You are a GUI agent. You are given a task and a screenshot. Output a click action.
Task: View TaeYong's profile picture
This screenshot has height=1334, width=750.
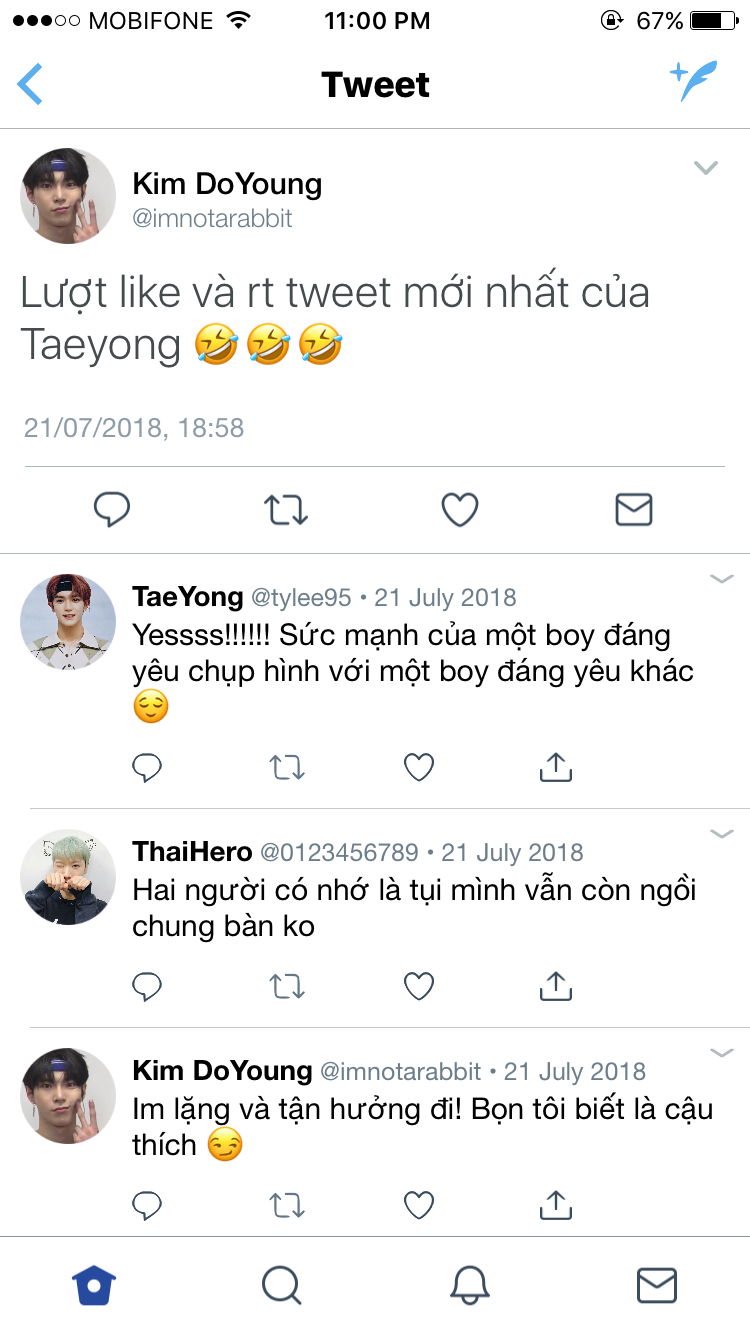(68, 622)
